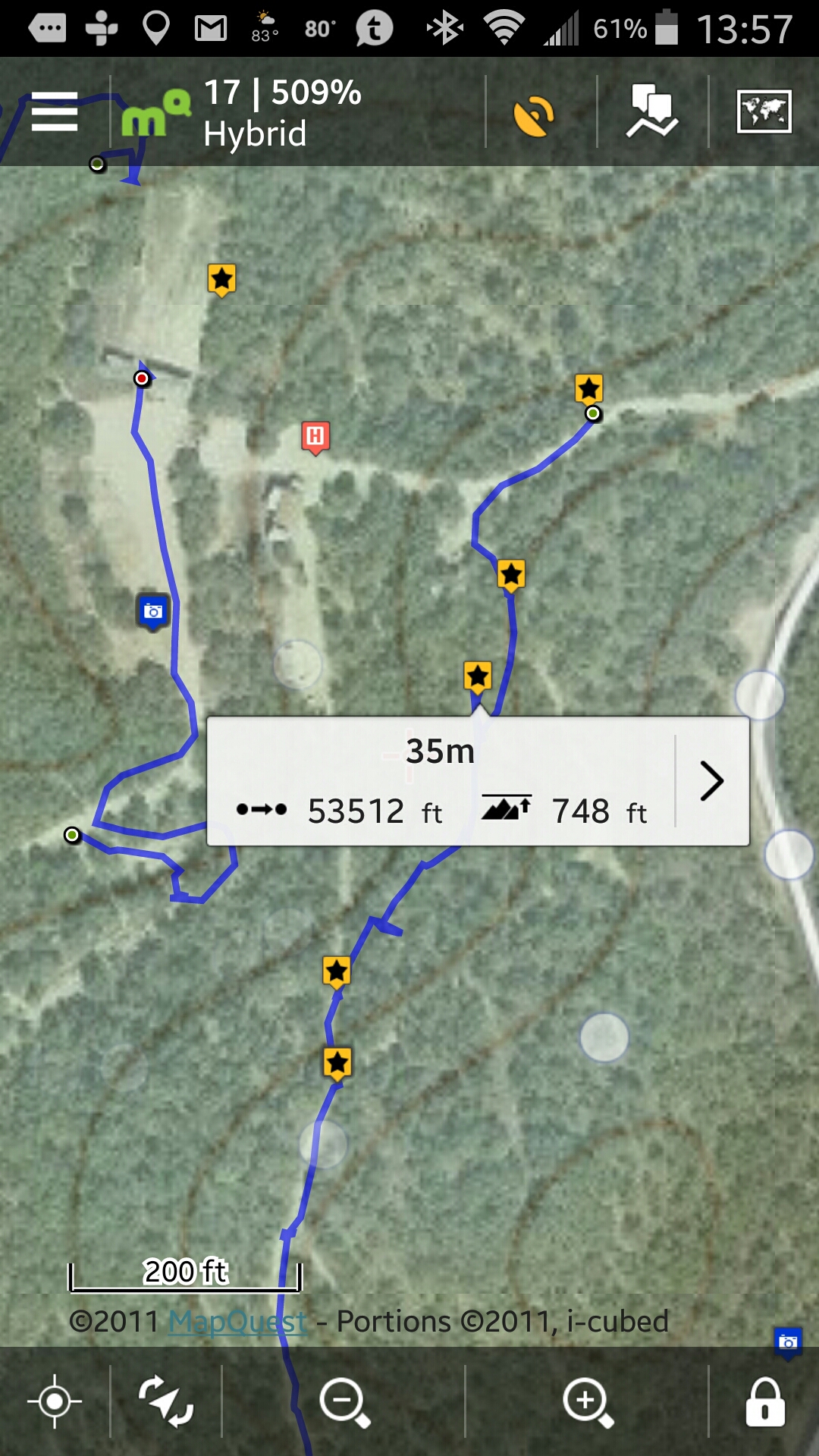The height and width of the screenshot is (1456, 819).
Task: Open the GPS satellite status
Action: tap(535, 115)
